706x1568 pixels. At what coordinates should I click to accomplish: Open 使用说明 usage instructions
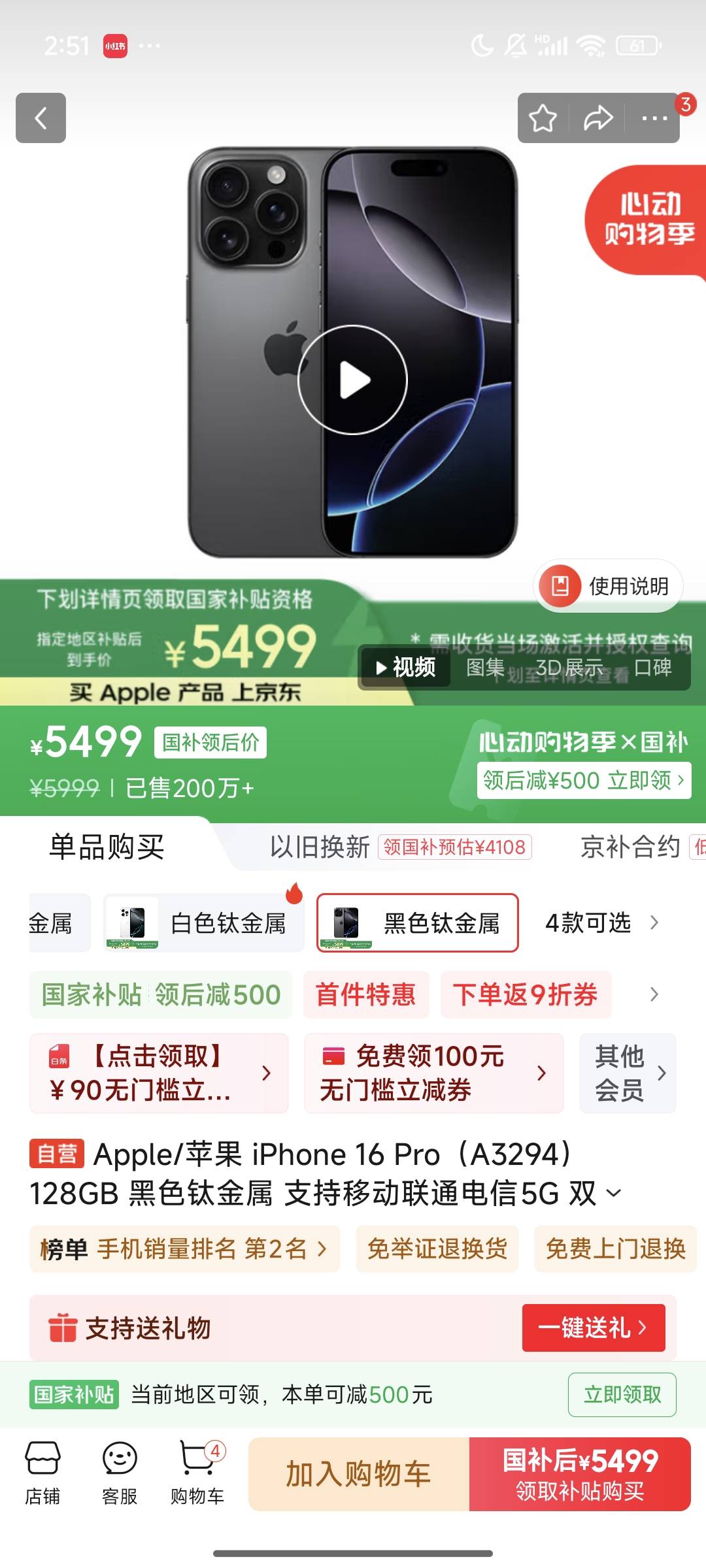(x=609, y=586)
